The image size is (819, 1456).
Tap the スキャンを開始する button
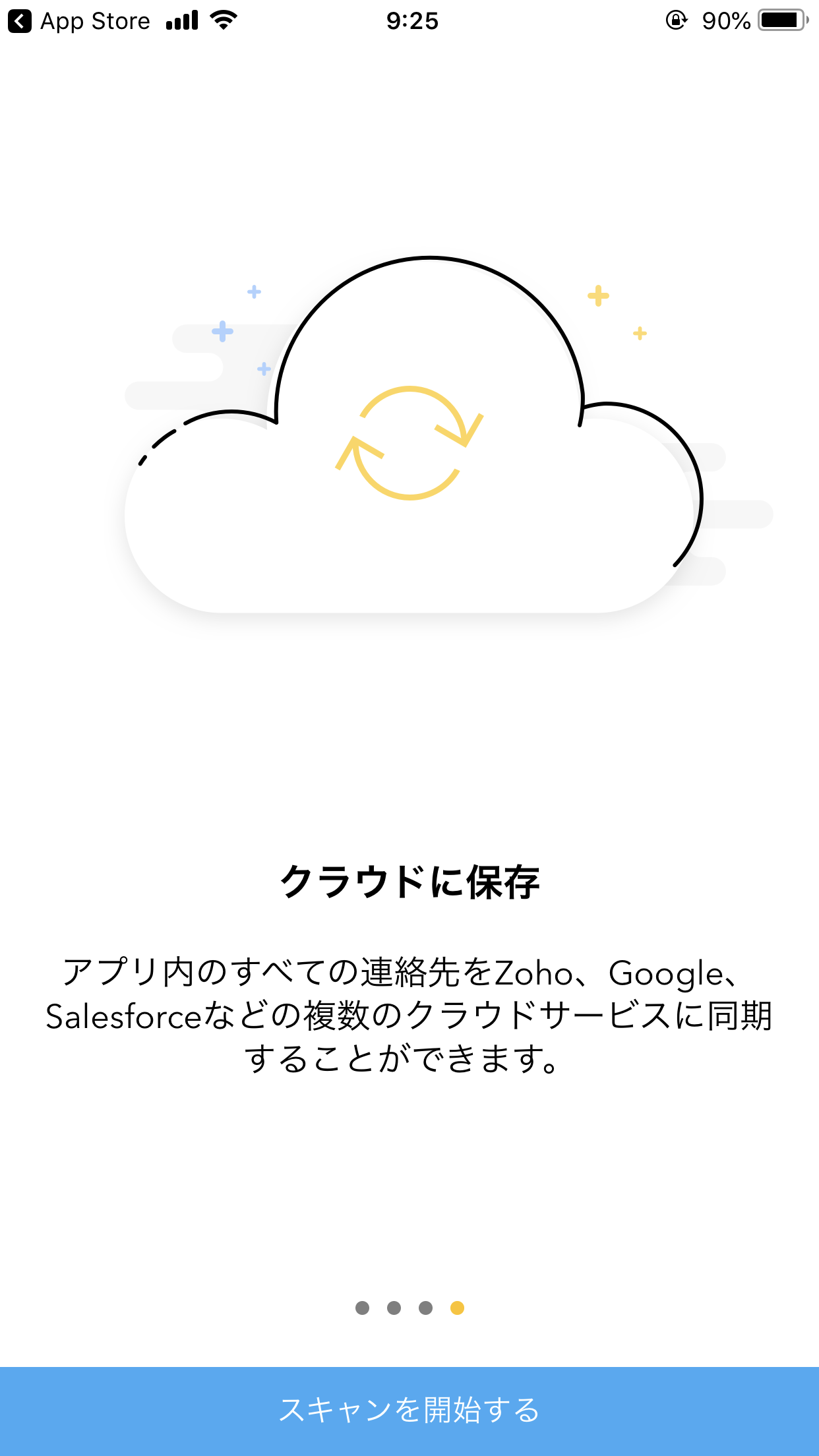[x=409, y=1410]
